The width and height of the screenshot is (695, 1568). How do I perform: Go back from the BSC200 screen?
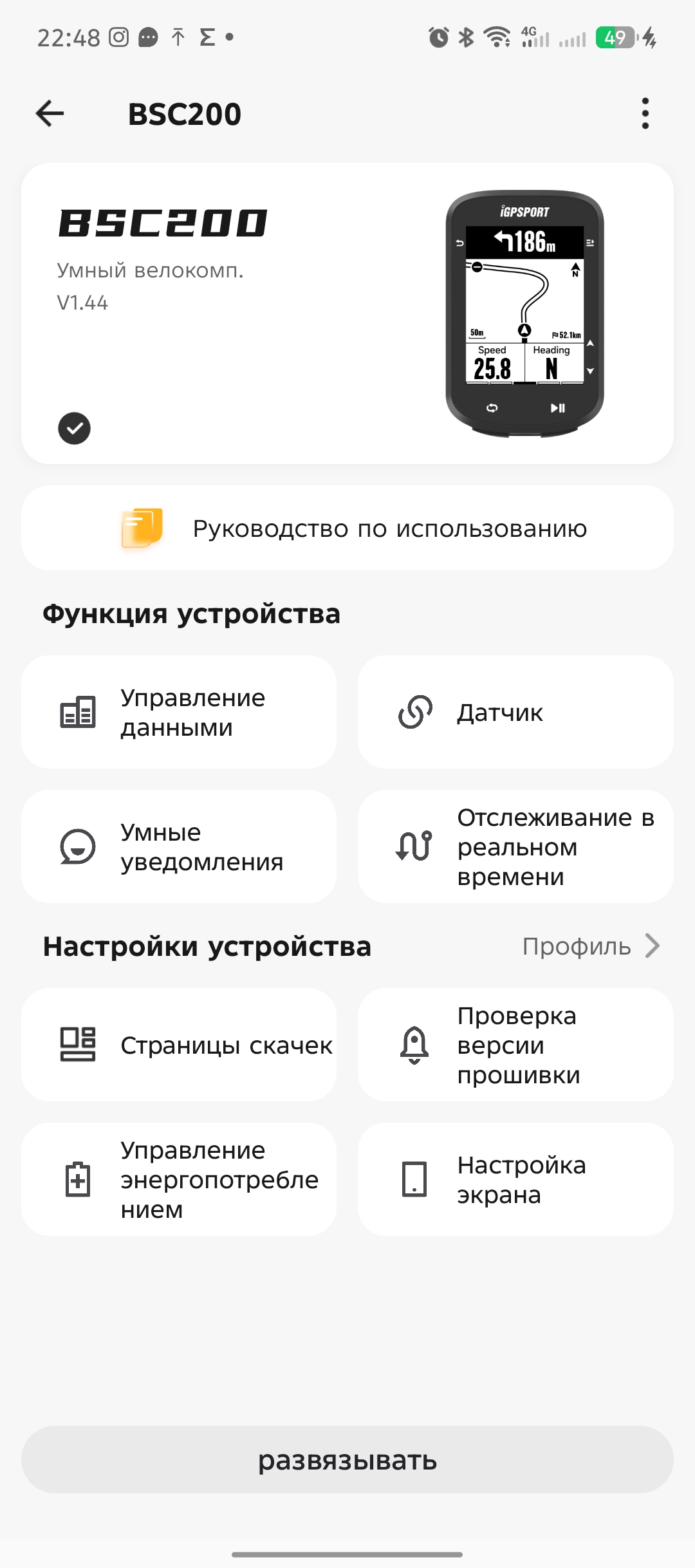point(50,114)
